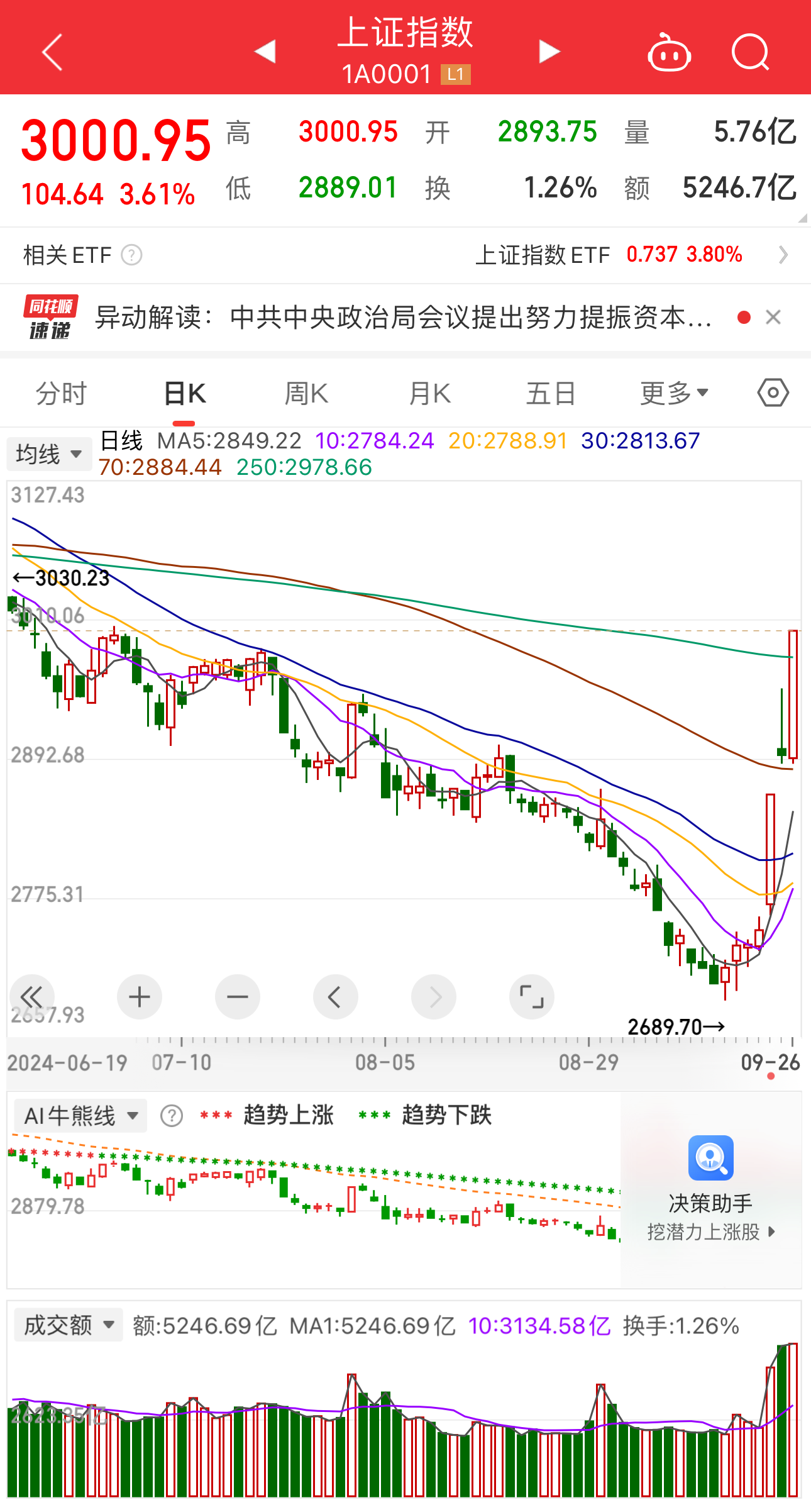Pan the chart left with arrow control

tap(335, 997)
